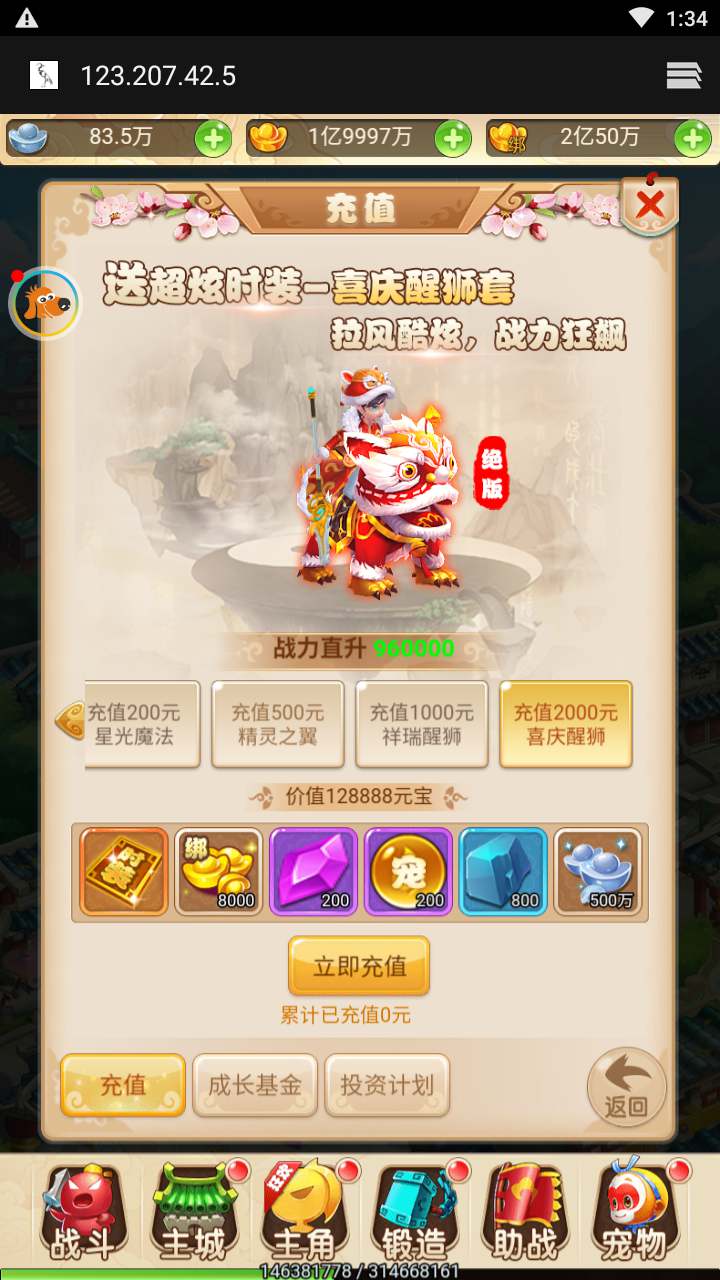Select the 充值2000元 喜庆醒狮 tier

566,725
